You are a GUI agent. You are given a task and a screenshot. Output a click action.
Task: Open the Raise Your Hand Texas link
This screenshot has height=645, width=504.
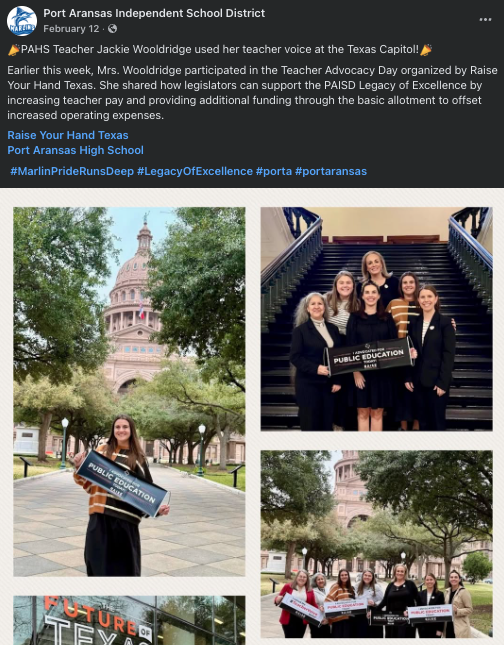tap(68, 135)
